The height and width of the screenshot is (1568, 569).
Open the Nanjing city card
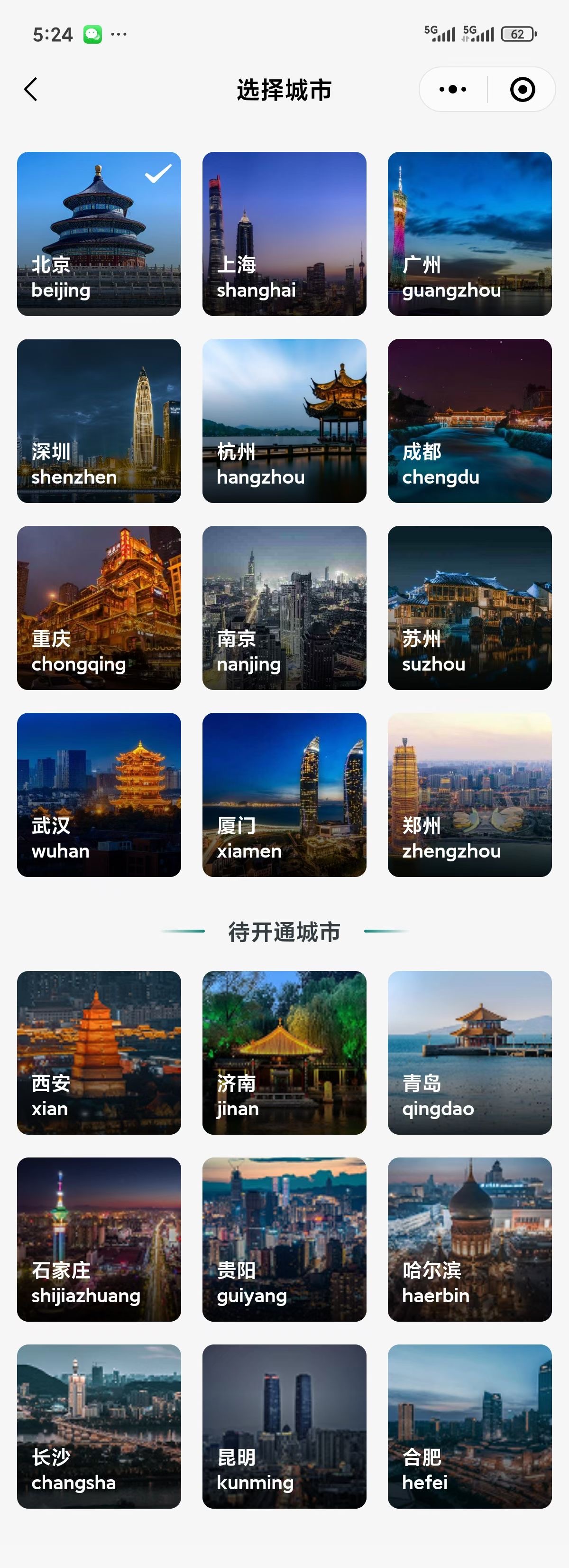click(x=284, y=607)
